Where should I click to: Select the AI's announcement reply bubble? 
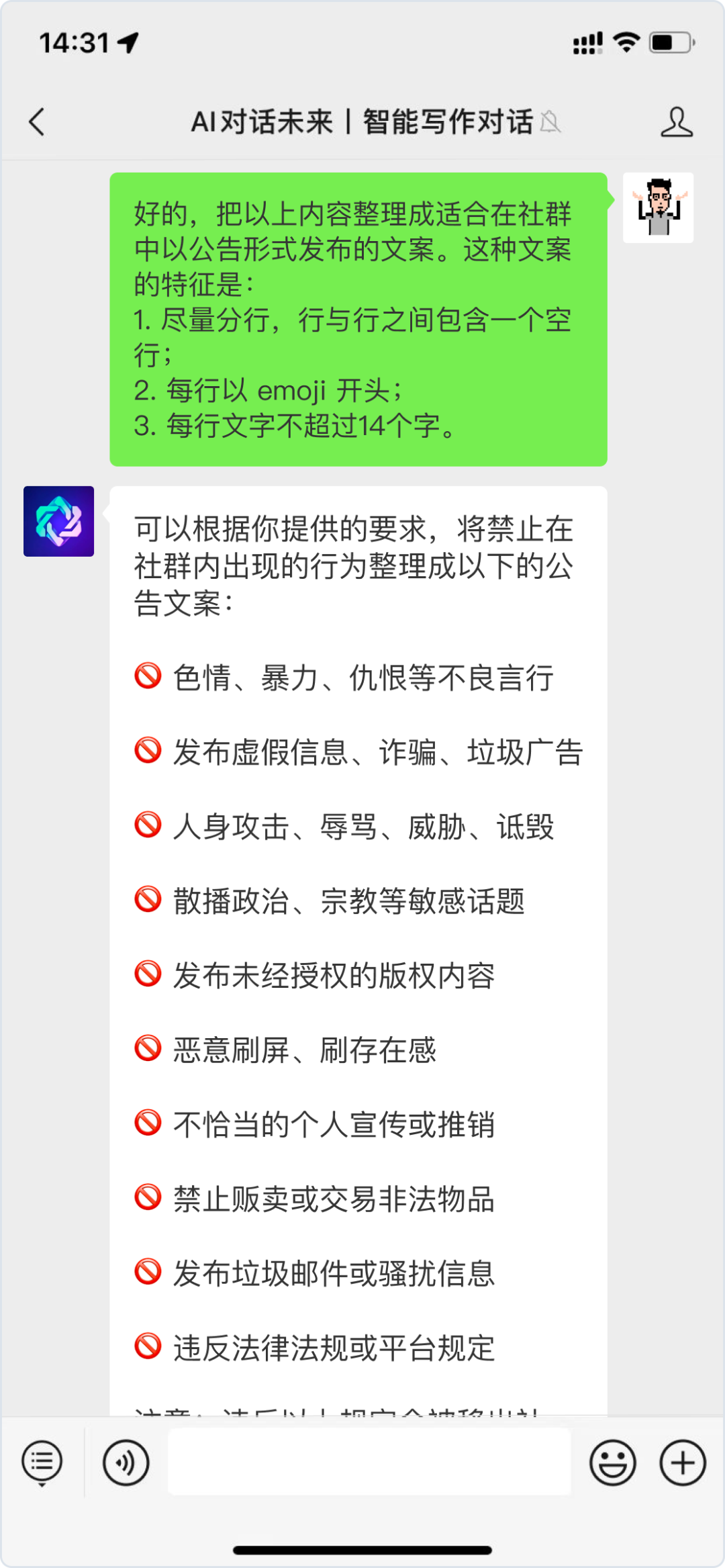coord(359,940)
